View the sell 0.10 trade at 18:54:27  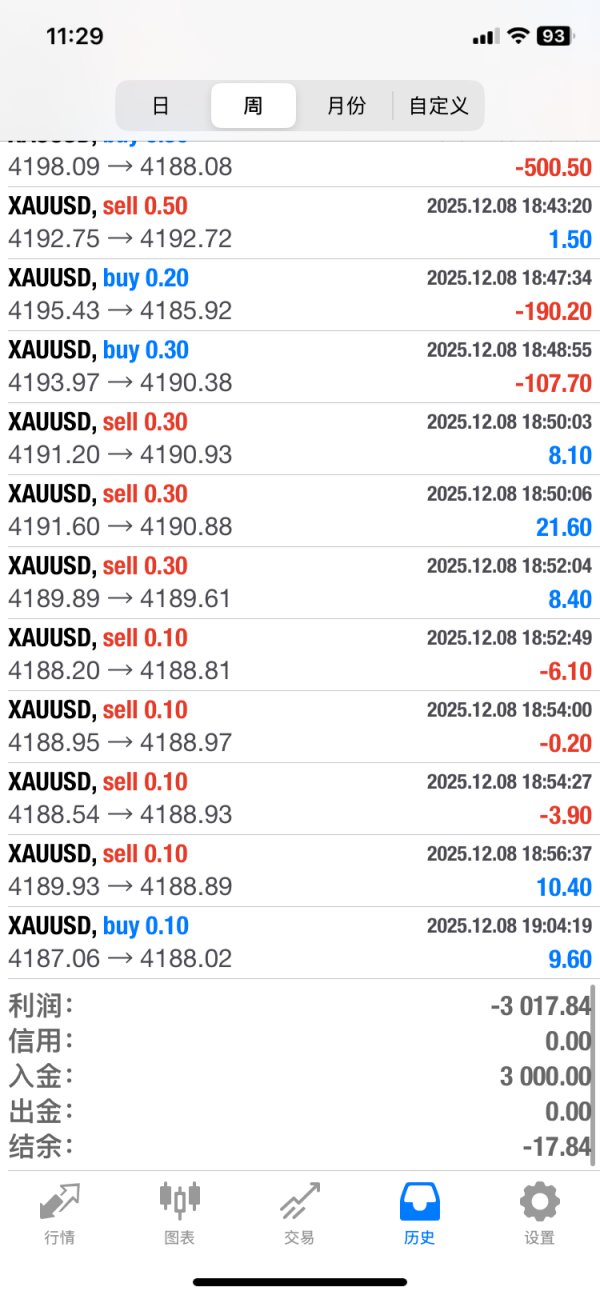tap(300, 799)
